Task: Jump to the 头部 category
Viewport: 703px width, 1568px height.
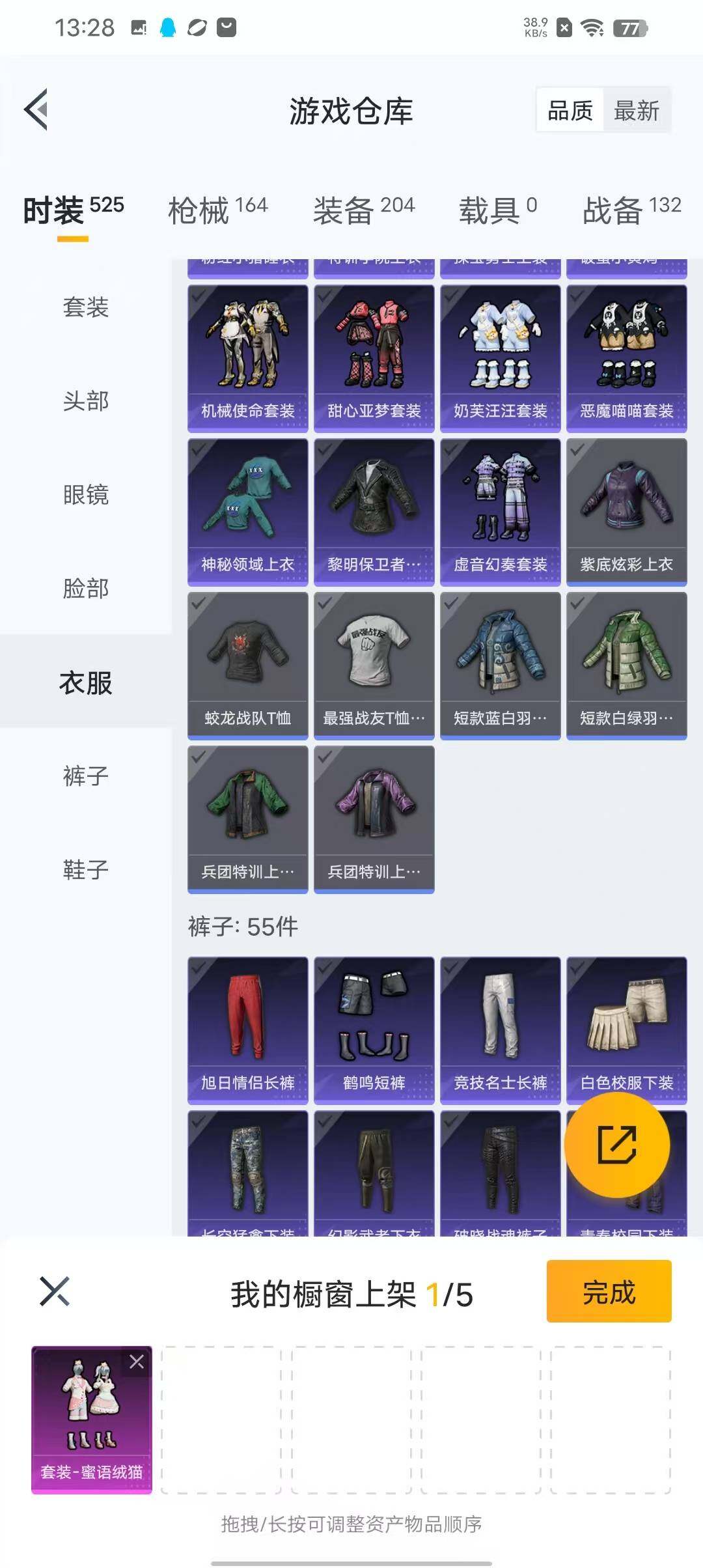Action: 85,401
